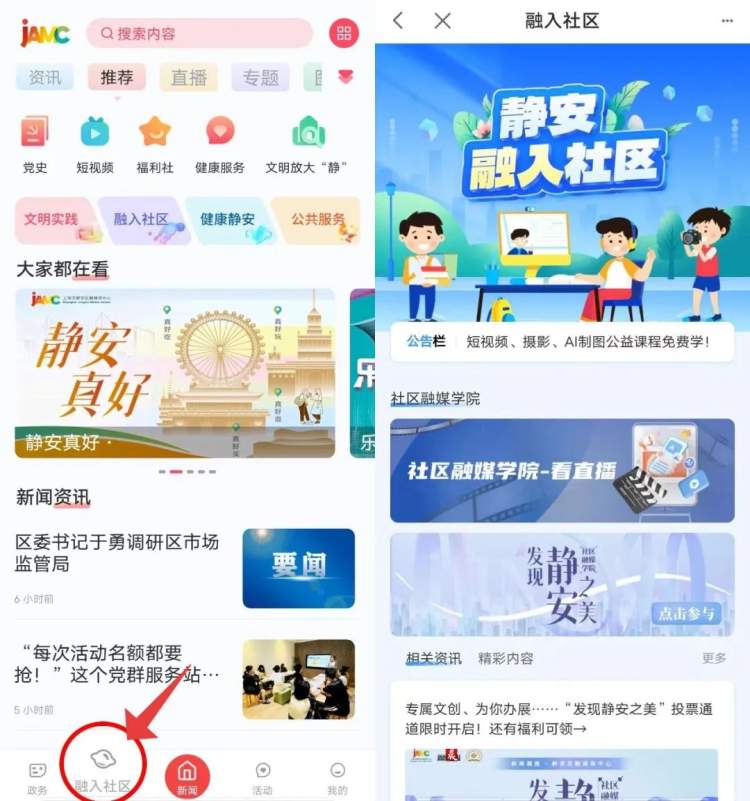Go to 福利社
This screenshot has height=801, width=750.
coord(155,145)
